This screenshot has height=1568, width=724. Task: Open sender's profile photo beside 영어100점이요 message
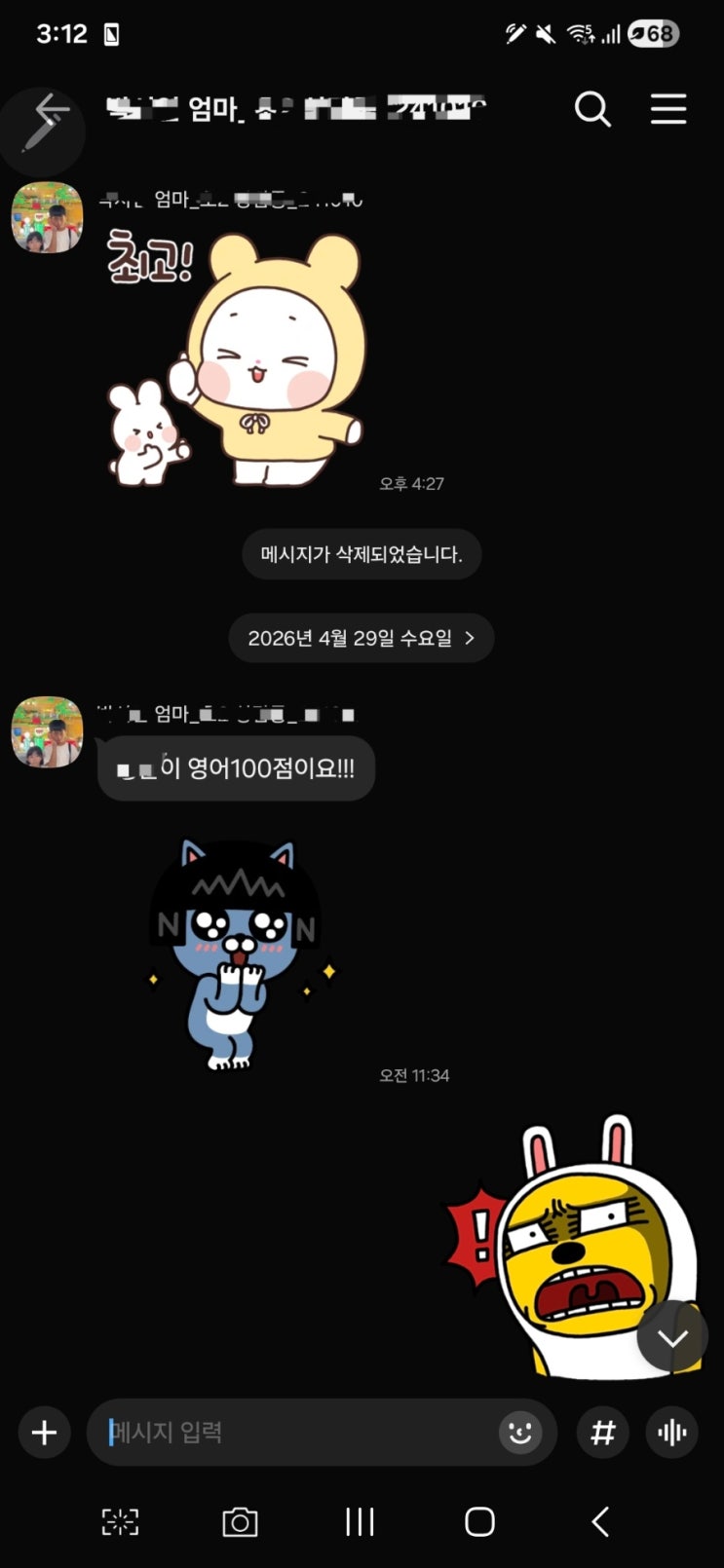47,731
